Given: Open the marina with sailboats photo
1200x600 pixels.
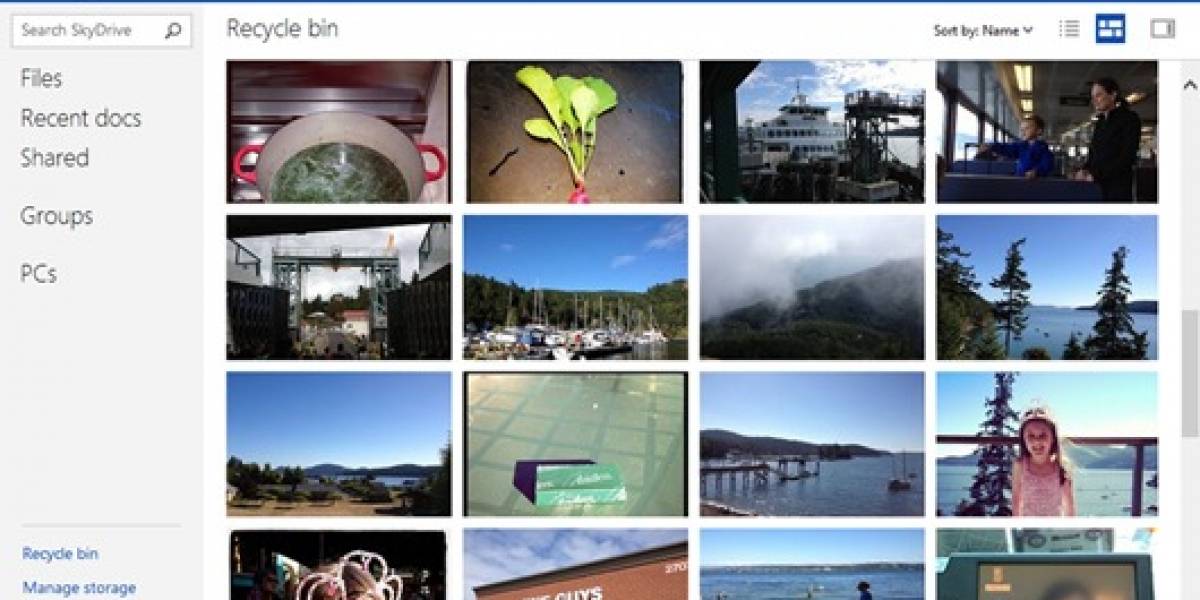Looking at the screenshot, I should point(575,287).
